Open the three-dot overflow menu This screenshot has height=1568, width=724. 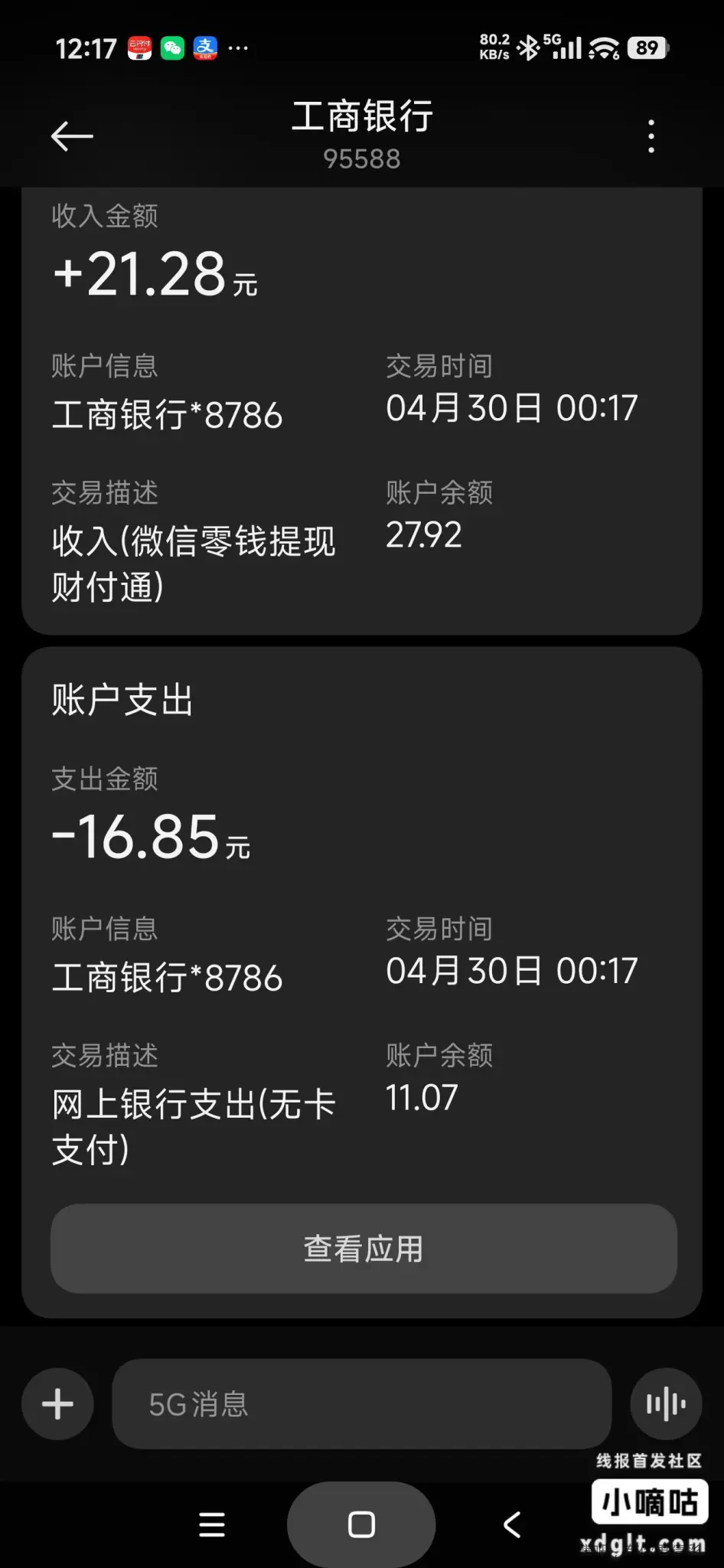(x=651, y=136)
